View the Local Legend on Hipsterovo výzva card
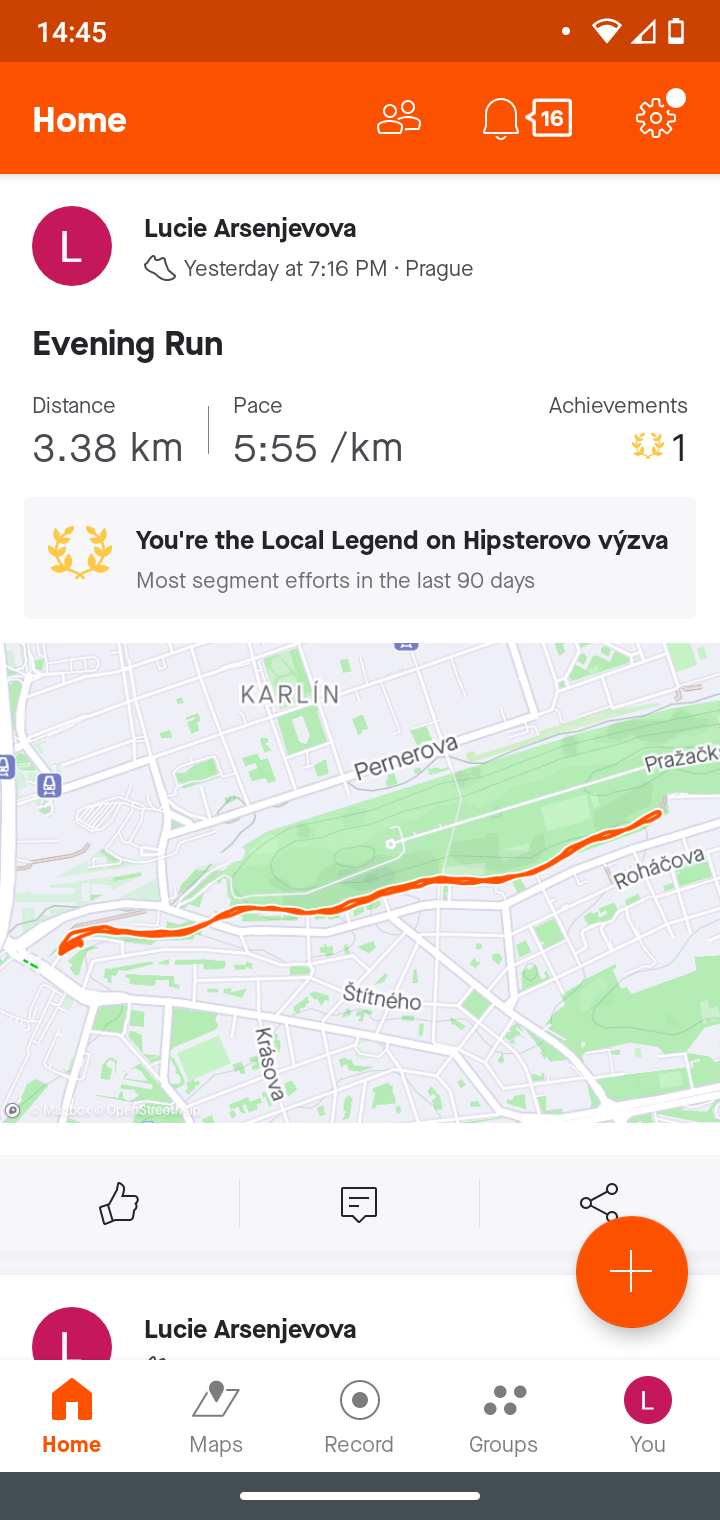This screenshot has height=1520, width=720. pyautogui.click(x=360, y=558)
